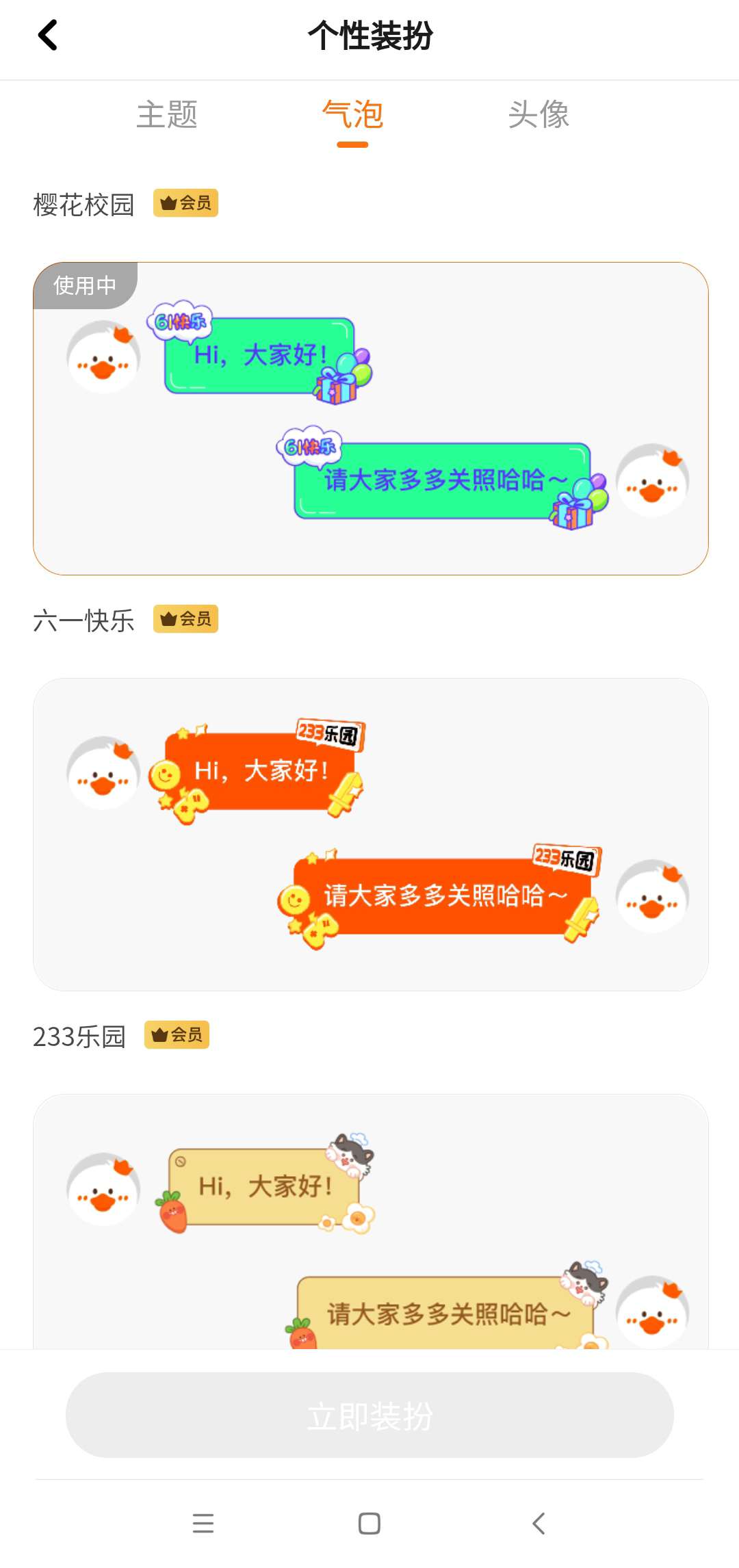Choose the orange 233乐园 bubble style card
This screenshot has width=739, height=1568.
(370, 834)
